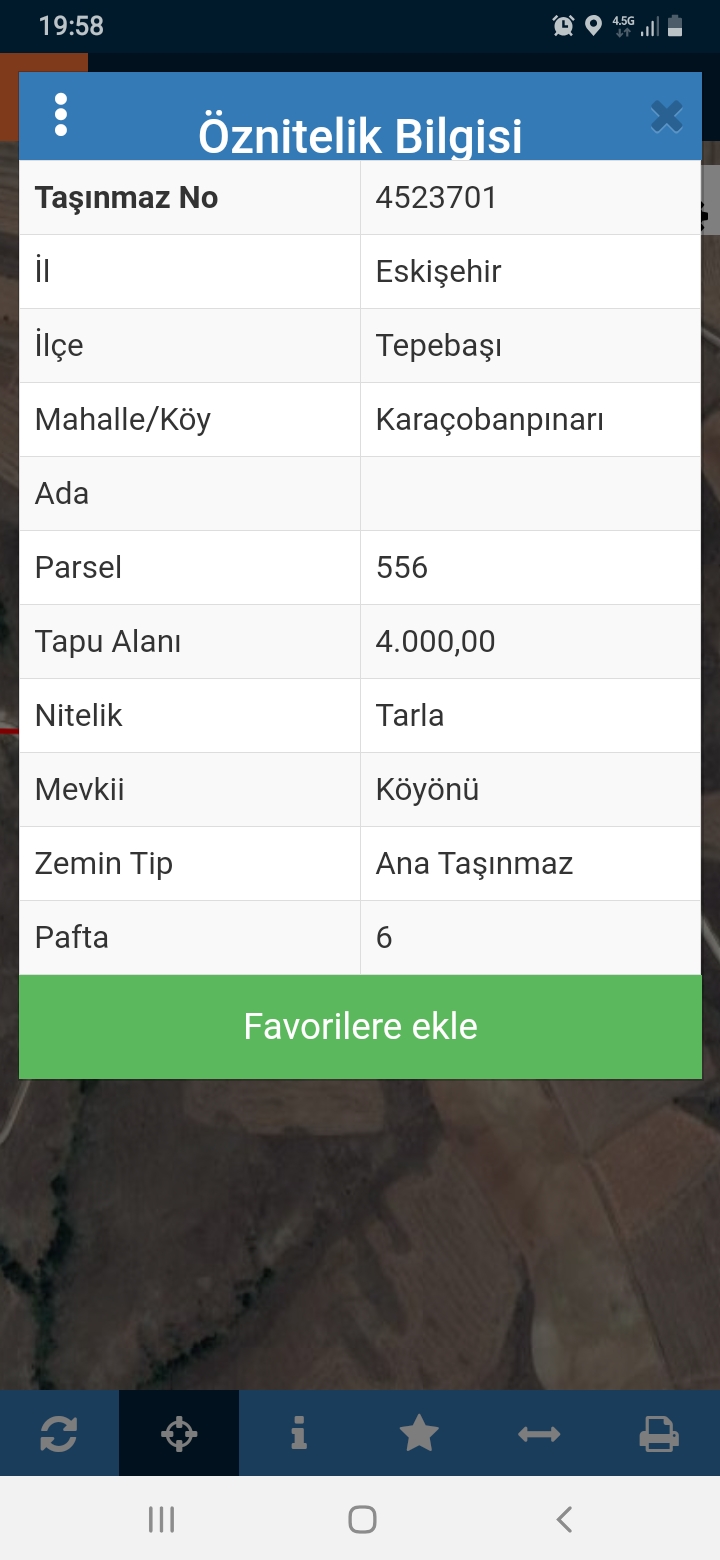The width and height of the screenshot is (720, 1560).
Task: Close the Öznitelik Bilgisi dialog
Action: click(666, 117)
